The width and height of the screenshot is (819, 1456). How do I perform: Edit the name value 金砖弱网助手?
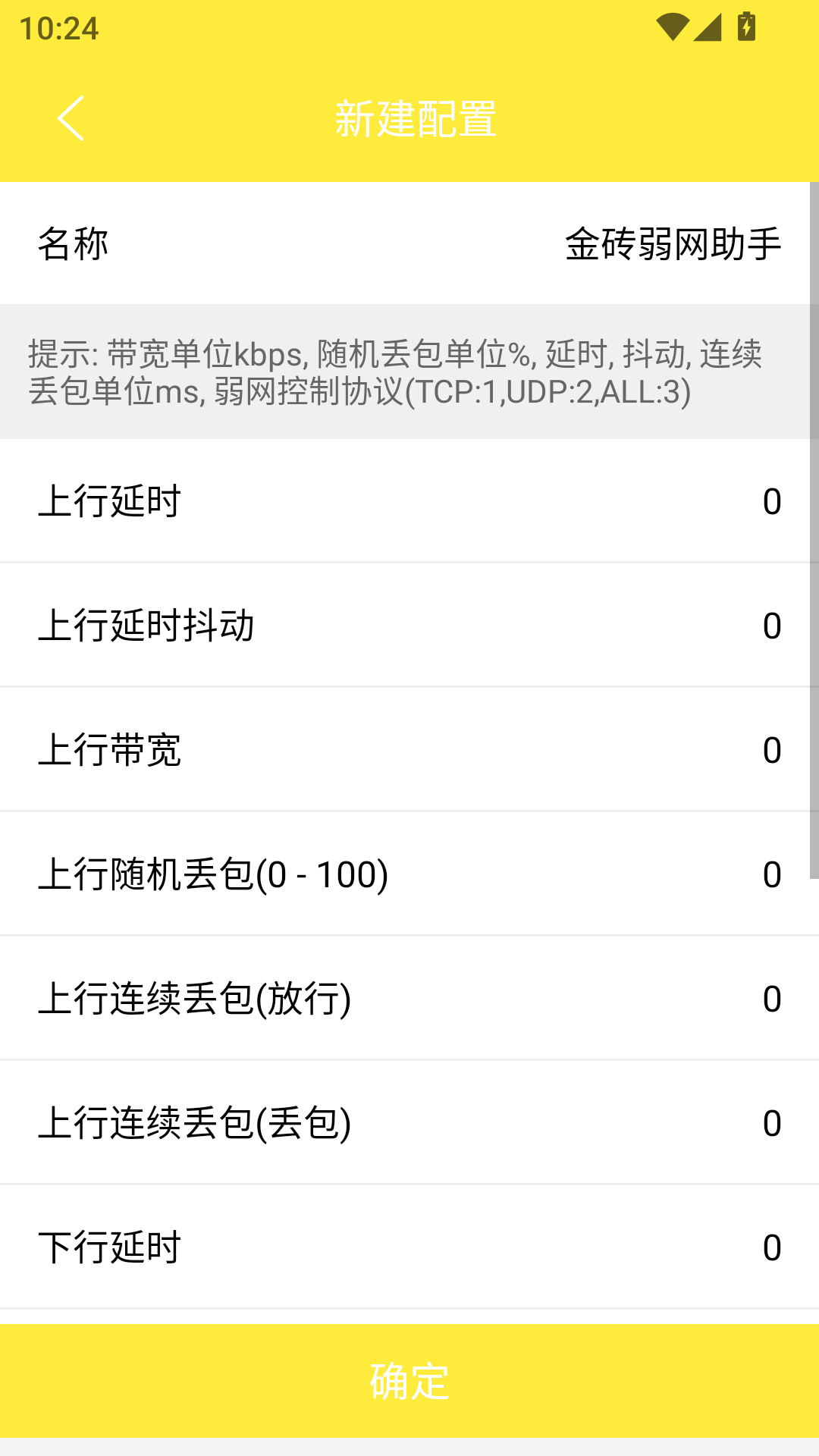point(672,243)
